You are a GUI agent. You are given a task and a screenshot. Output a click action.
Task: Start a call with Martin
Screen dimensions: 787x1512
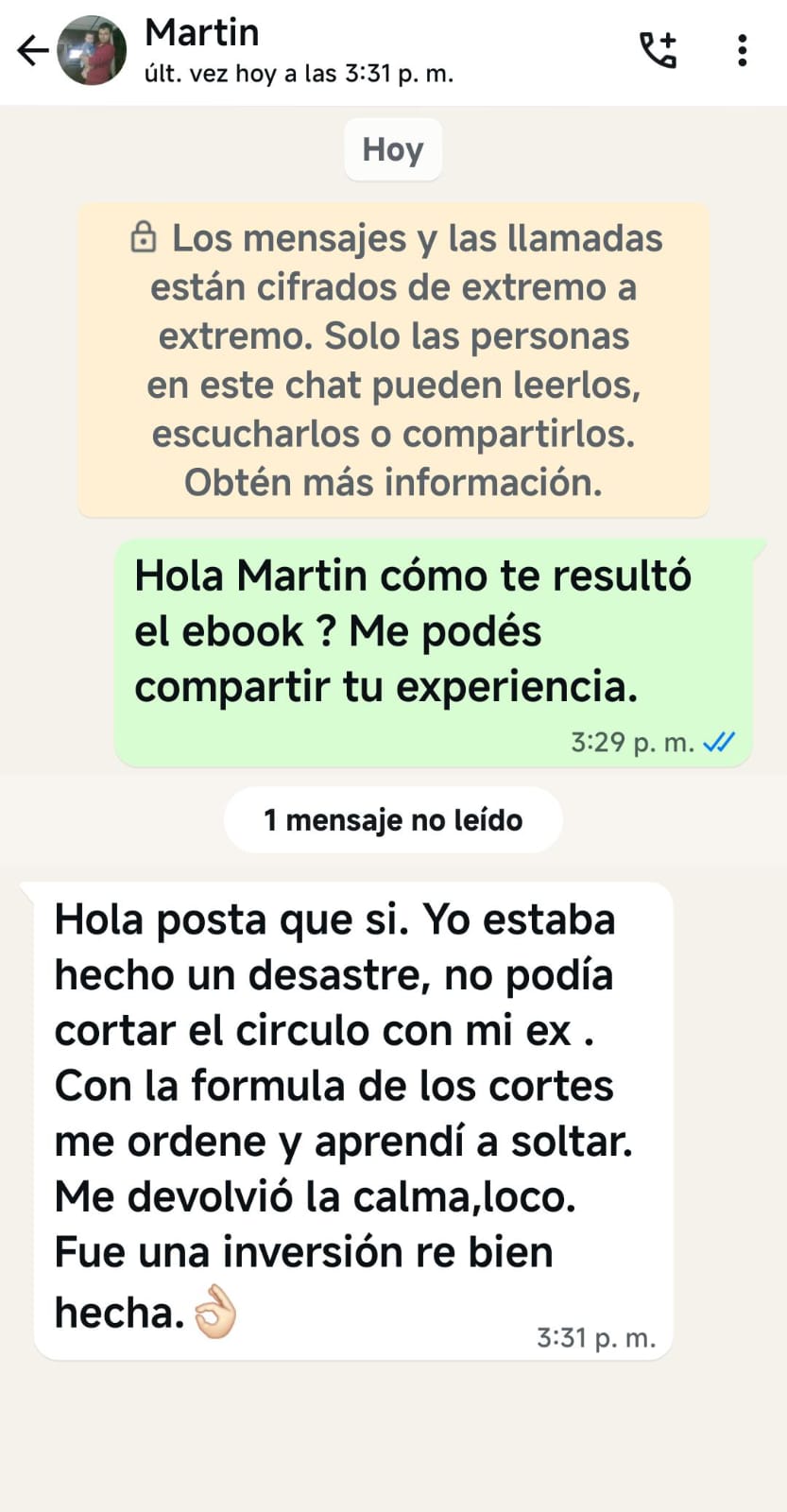(659, 50)
